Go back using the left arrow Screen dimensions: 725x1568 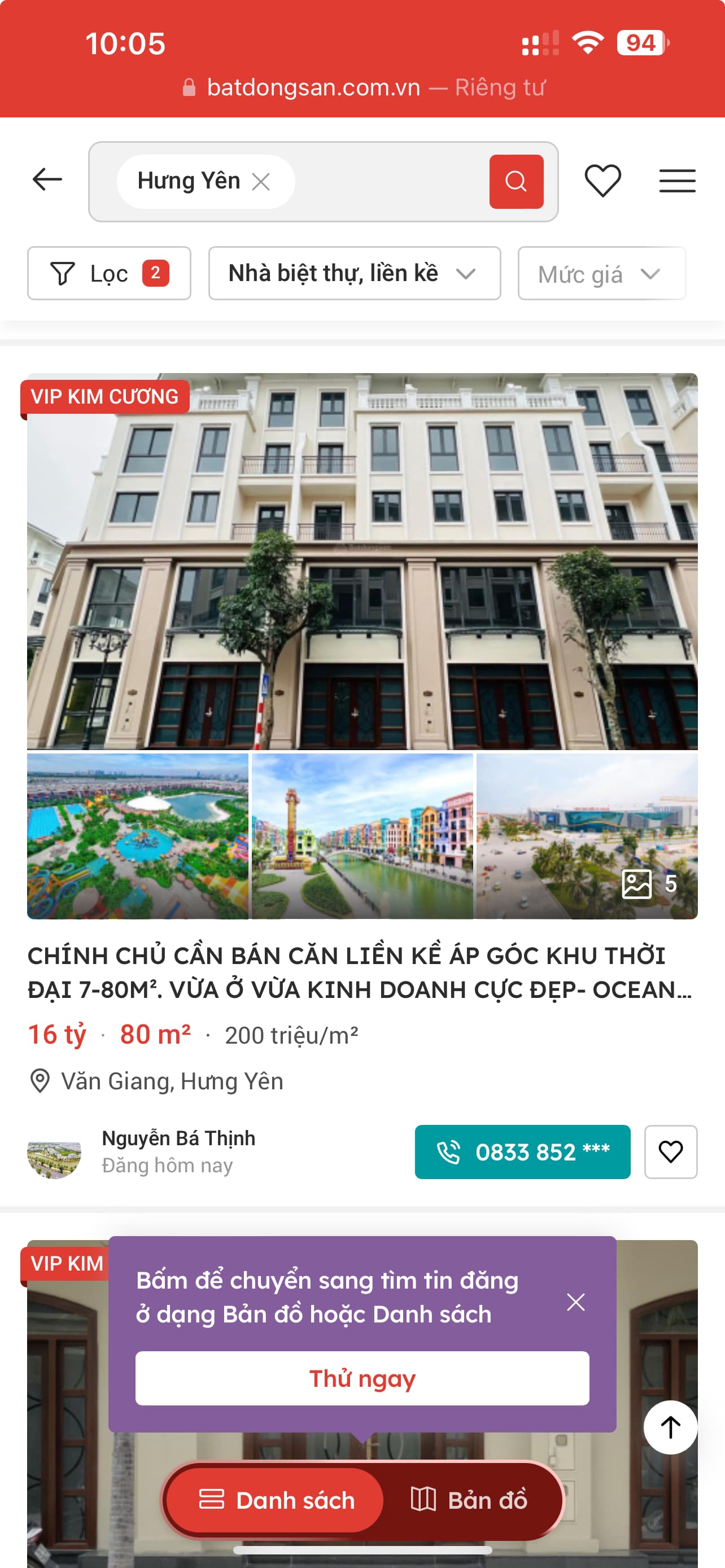[x=47, y=180]
